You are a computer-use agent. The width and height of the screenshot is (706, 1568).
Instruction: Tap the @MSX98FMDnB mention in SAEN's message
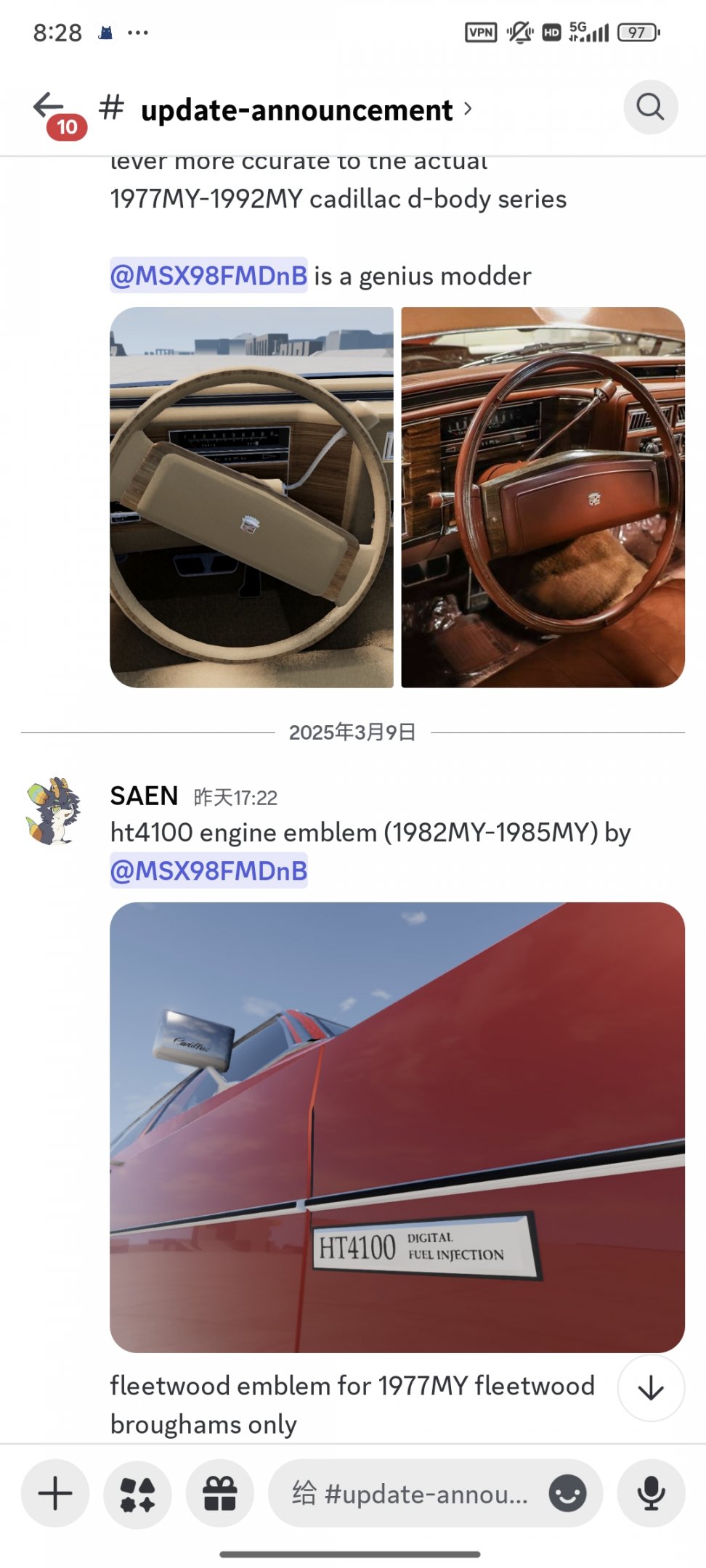(x=208, y=870)
